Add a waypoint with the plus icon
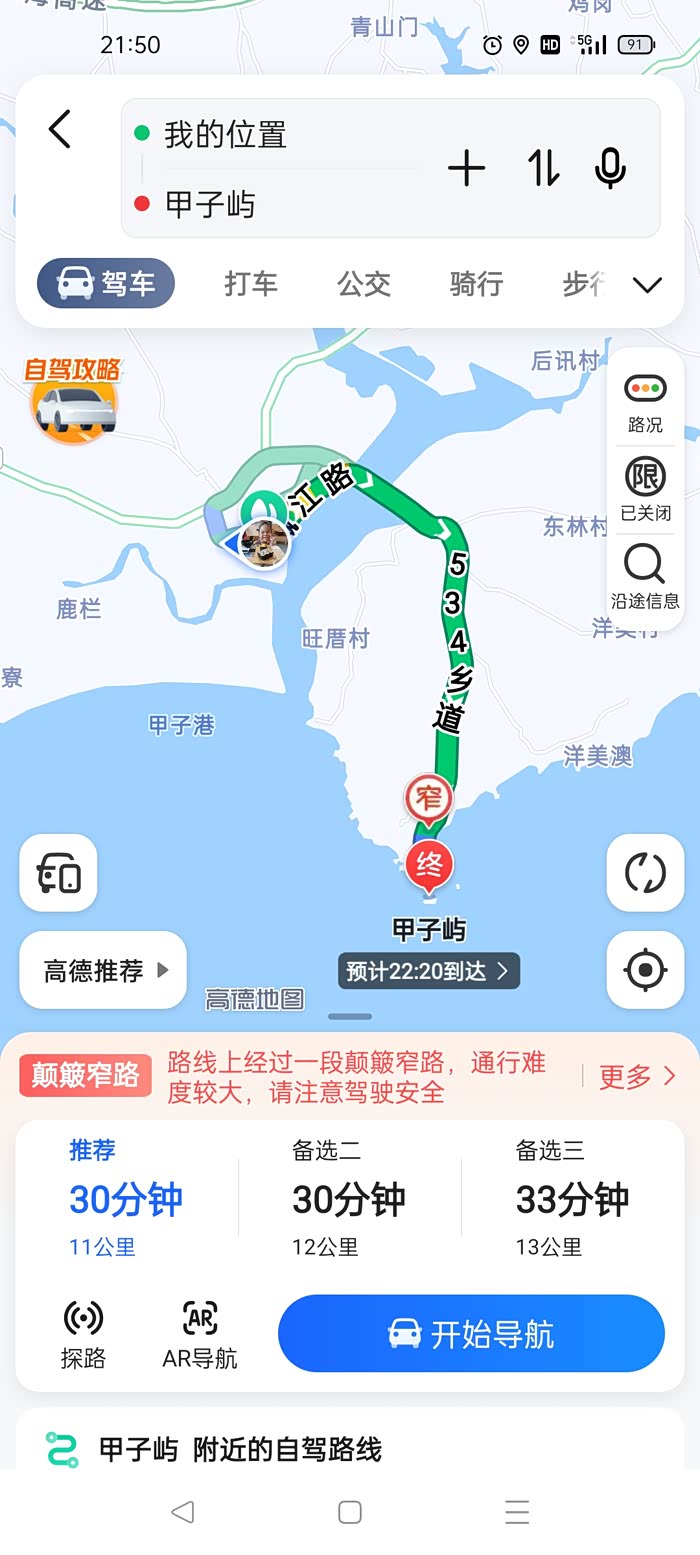Viewport: 700px width, 1555px height. click(x=466, y=168)
